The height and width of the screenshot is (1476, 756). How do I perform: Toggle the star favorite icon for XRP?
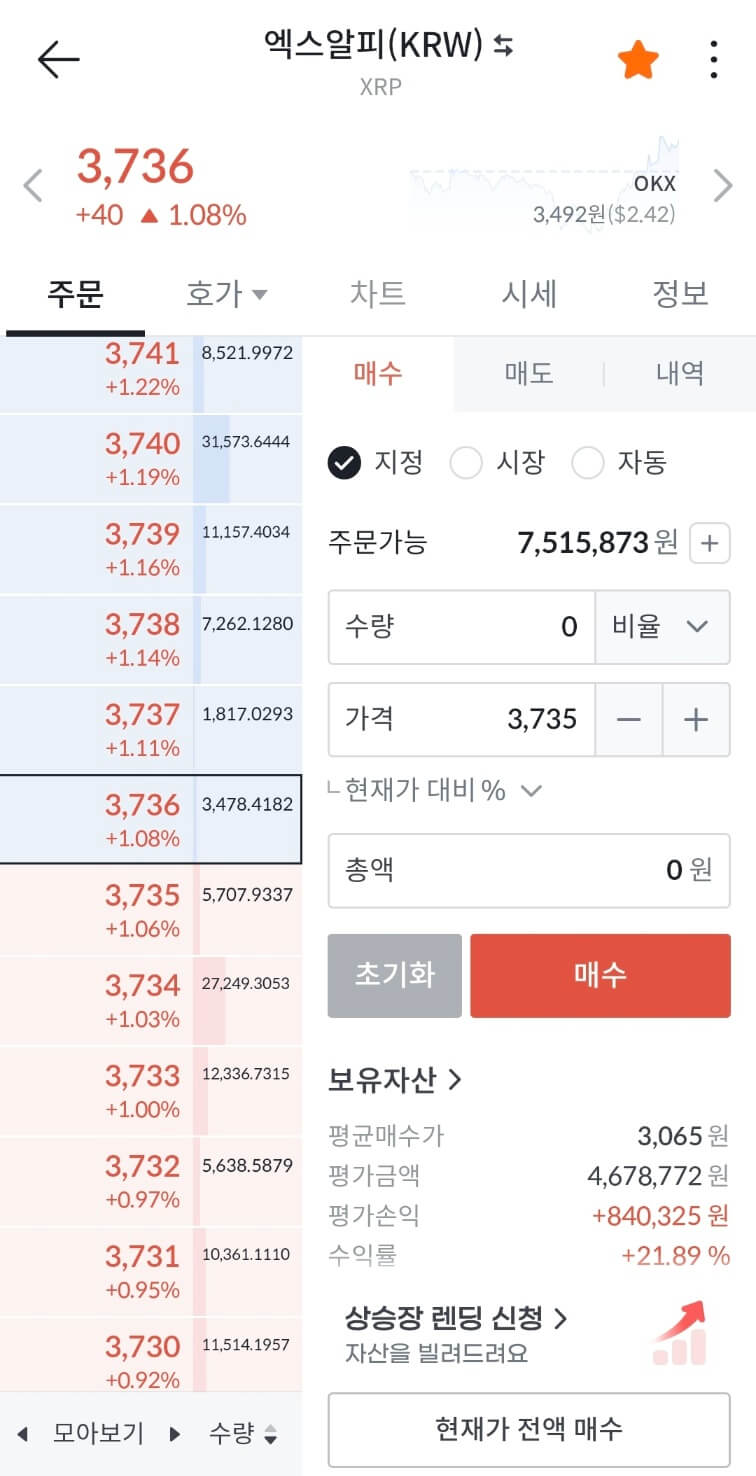[x=637, y=58]
